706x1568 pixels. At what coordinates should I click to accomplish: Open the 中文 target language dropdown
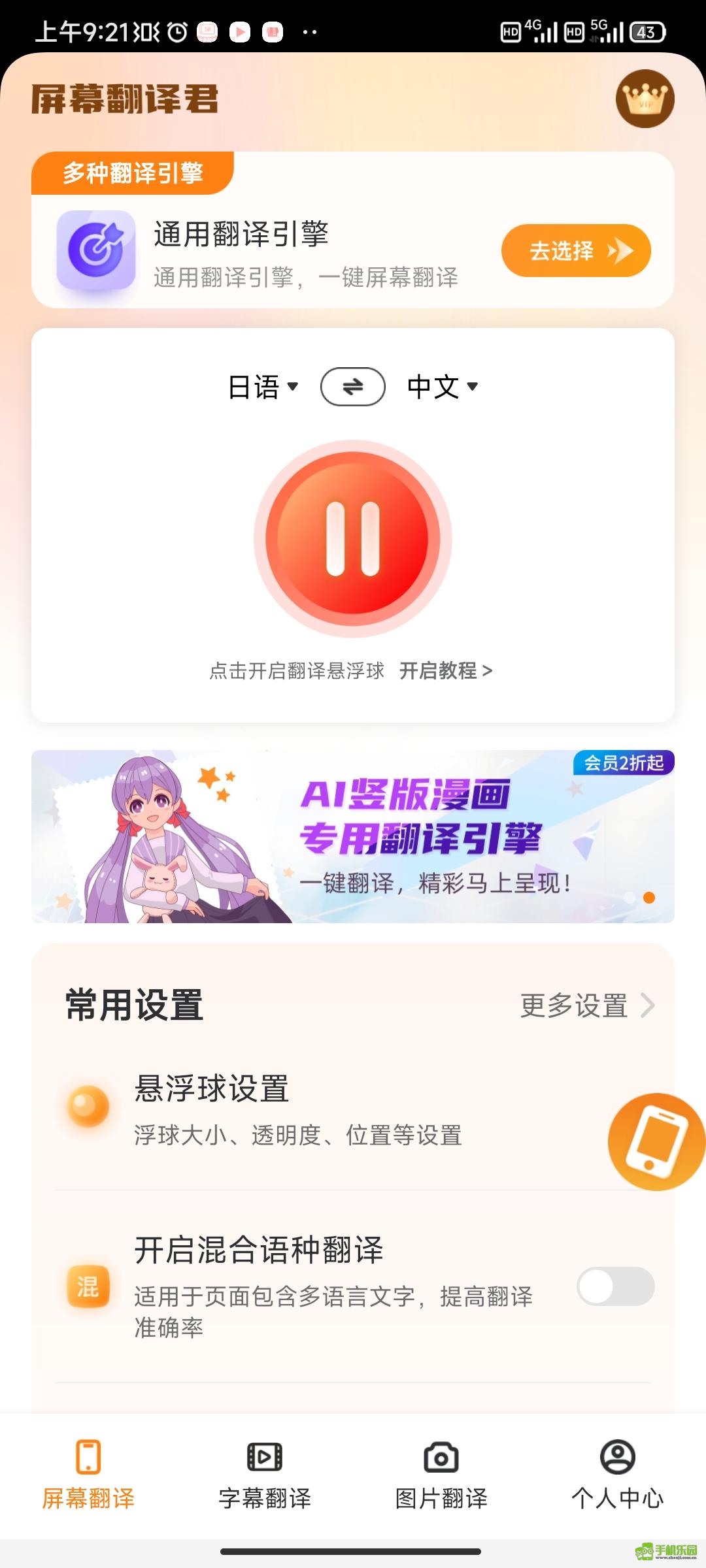pyautogui.click(x=443, y=387)
